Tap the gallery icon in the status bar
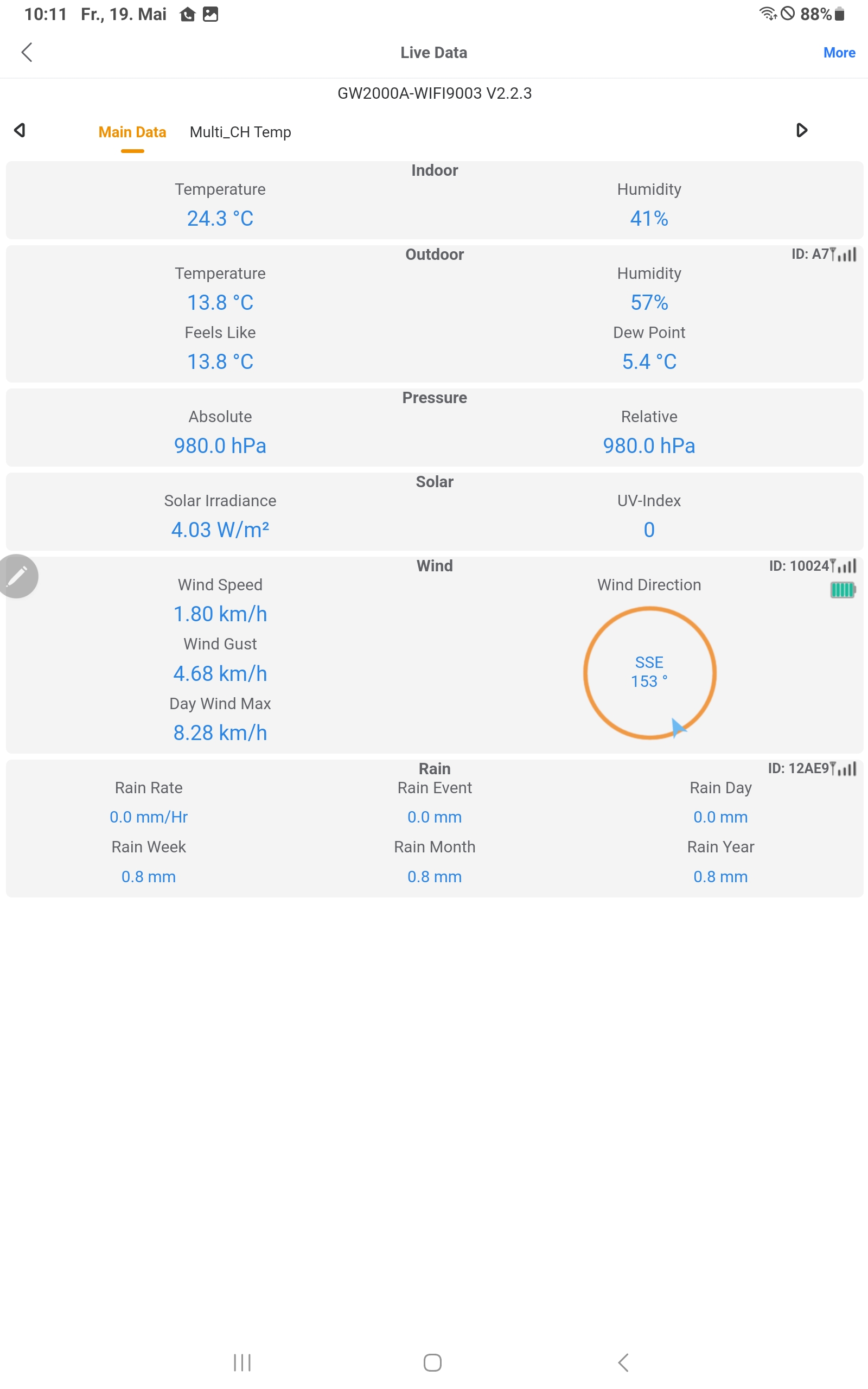 click(x=211, y=14)
